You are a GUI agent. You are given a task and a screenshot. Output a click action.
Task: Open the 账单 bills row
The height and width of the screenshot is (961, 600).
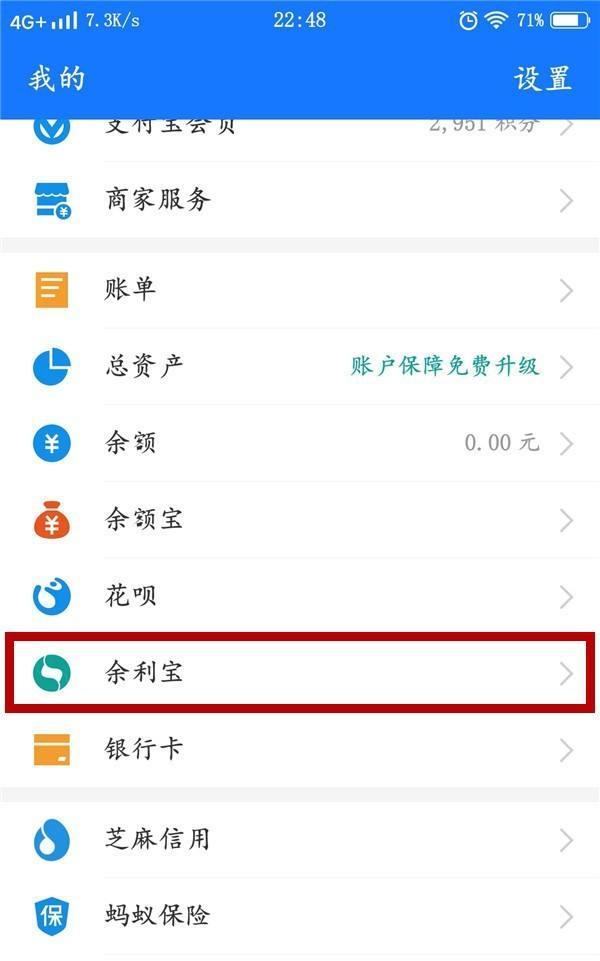300,290
